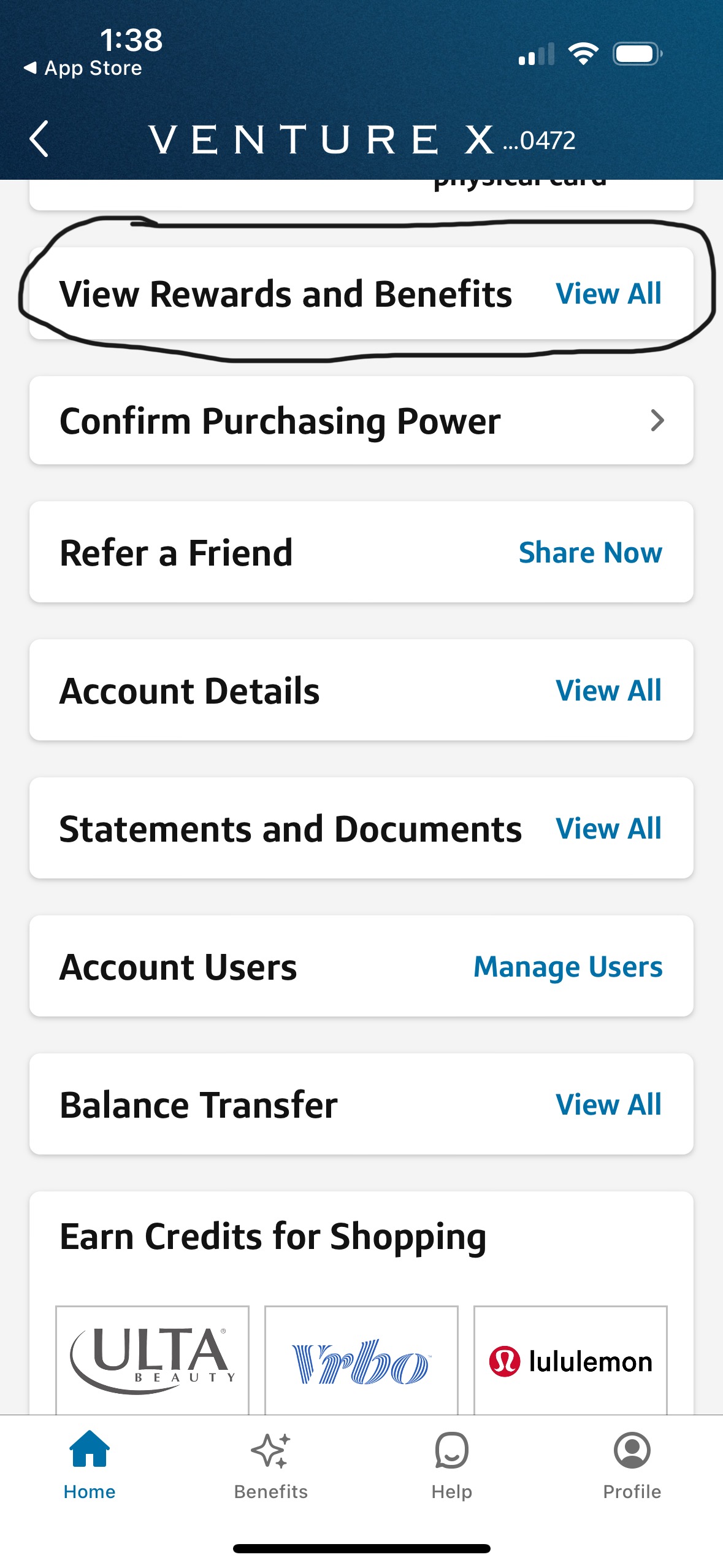View all Account Details

point(608,691)
